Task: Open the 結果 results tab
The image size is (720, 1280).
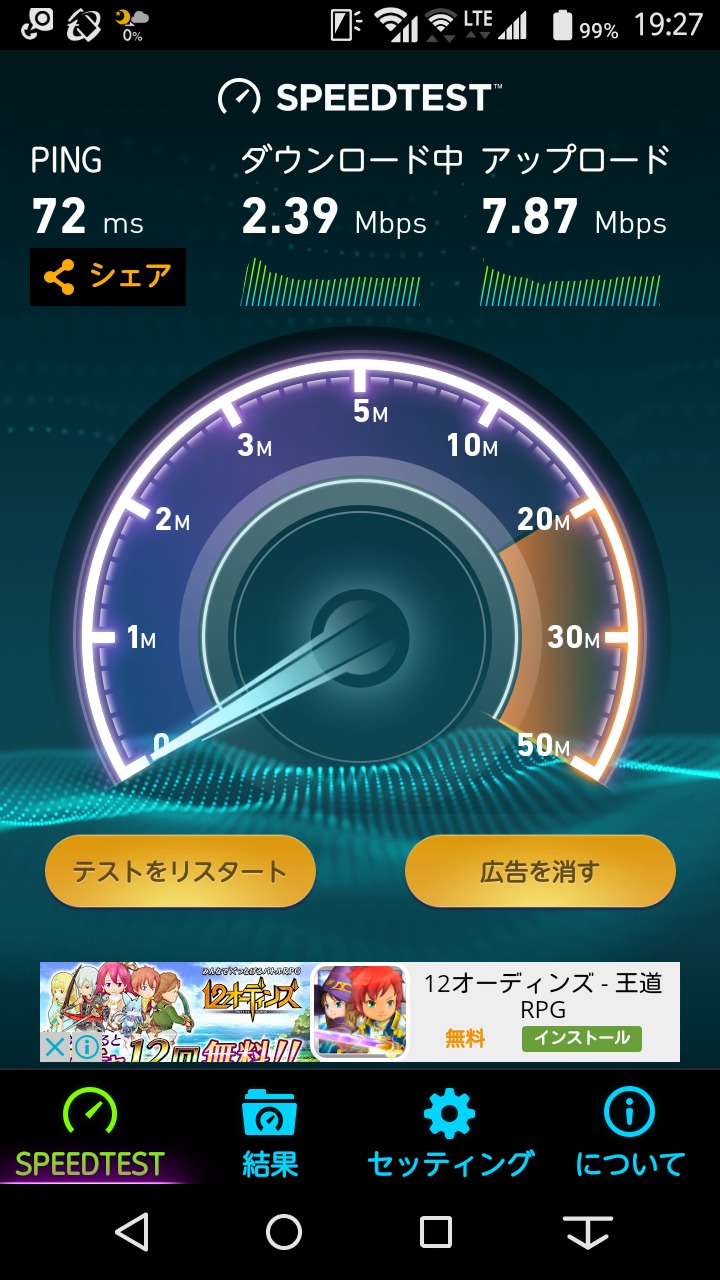Action: tap(270, 1133)
